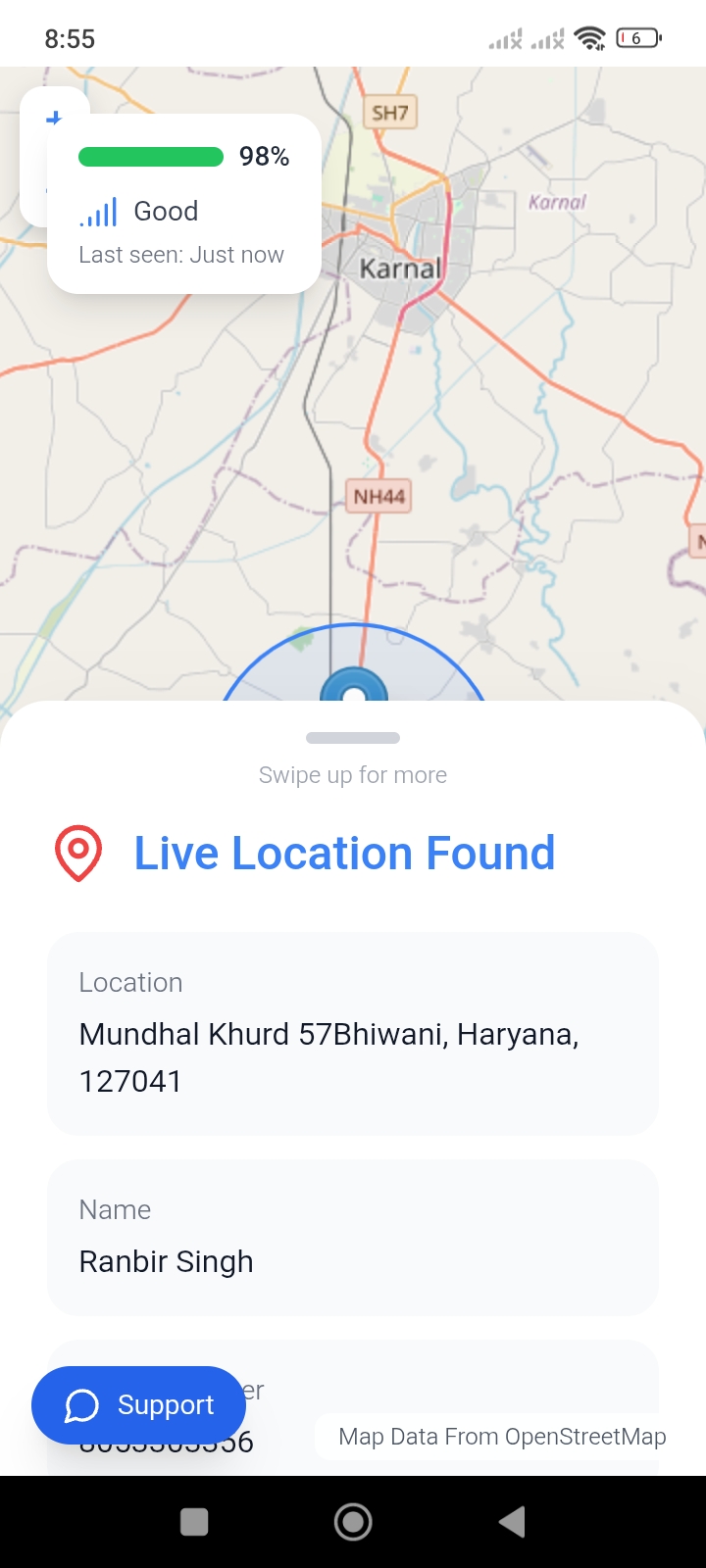The image size is (706, 1568).
Task: Open the OpenStreetMap map data attribution
Action: click(x=501, y=1437)
